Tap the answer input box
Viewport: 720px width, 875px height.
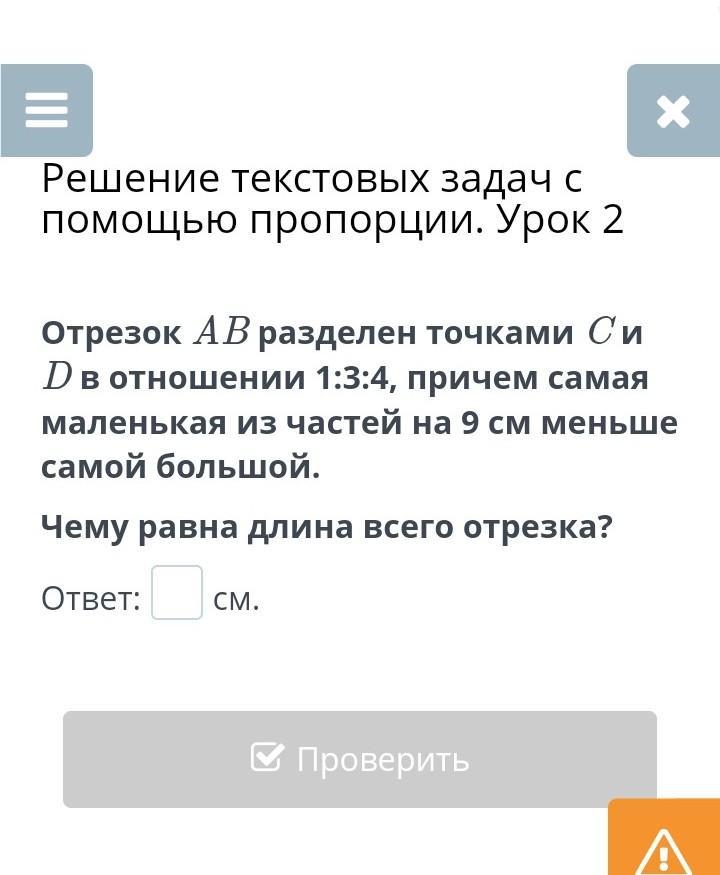coord(177,593)
